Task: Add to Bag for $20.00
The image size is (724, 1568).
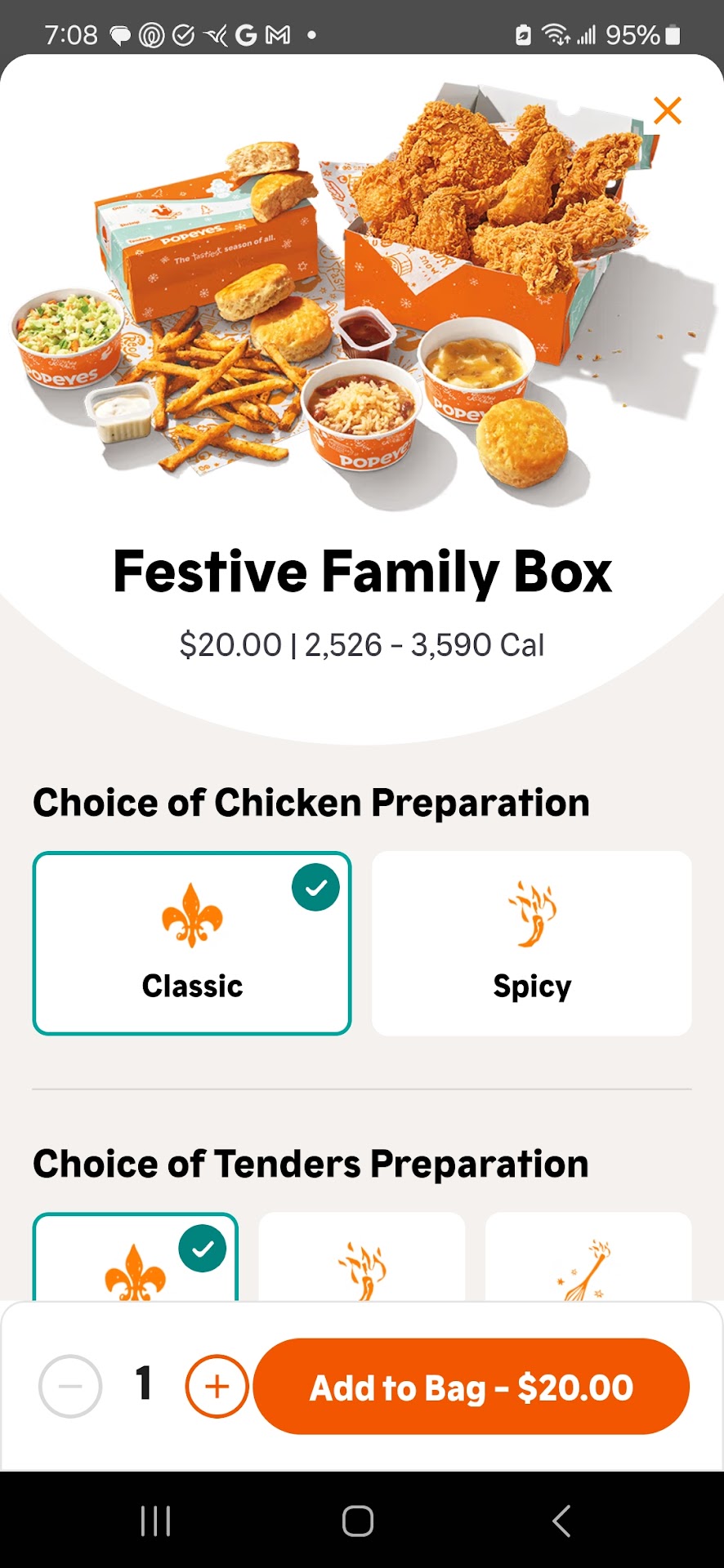Action: 471,1386
